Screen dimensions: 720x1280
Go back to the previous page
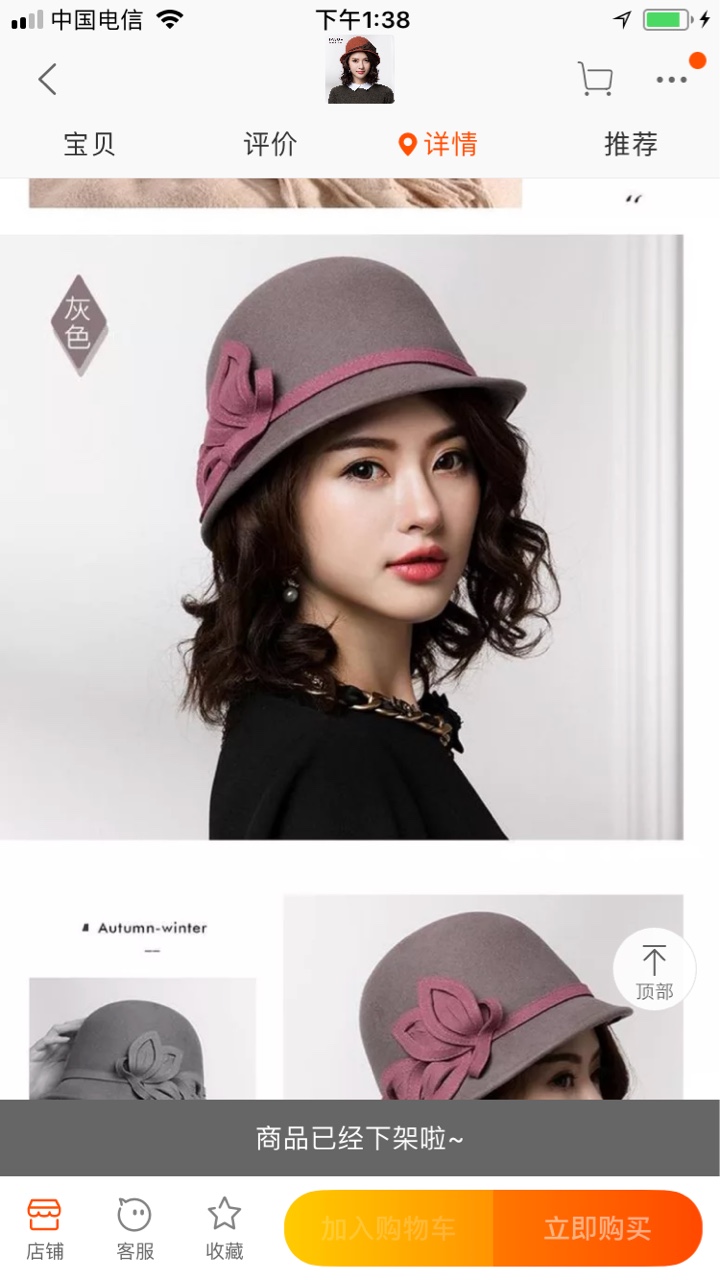click(x=47, y=79)
